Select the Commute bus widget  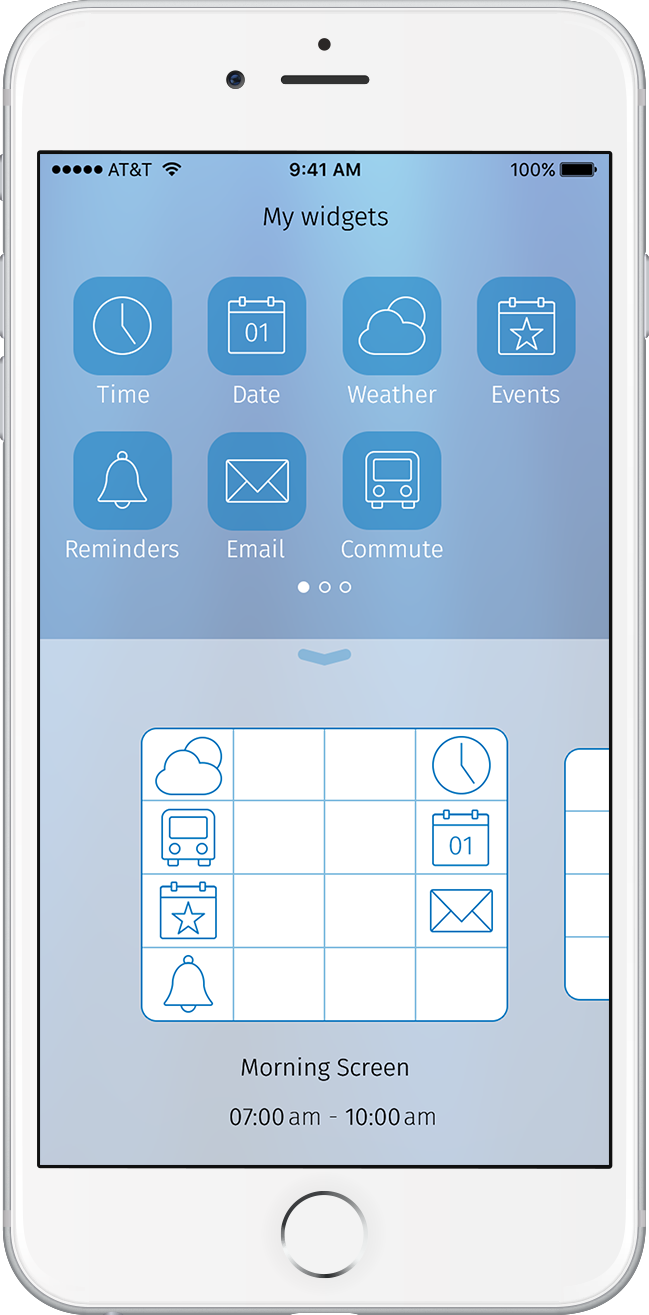391,480
